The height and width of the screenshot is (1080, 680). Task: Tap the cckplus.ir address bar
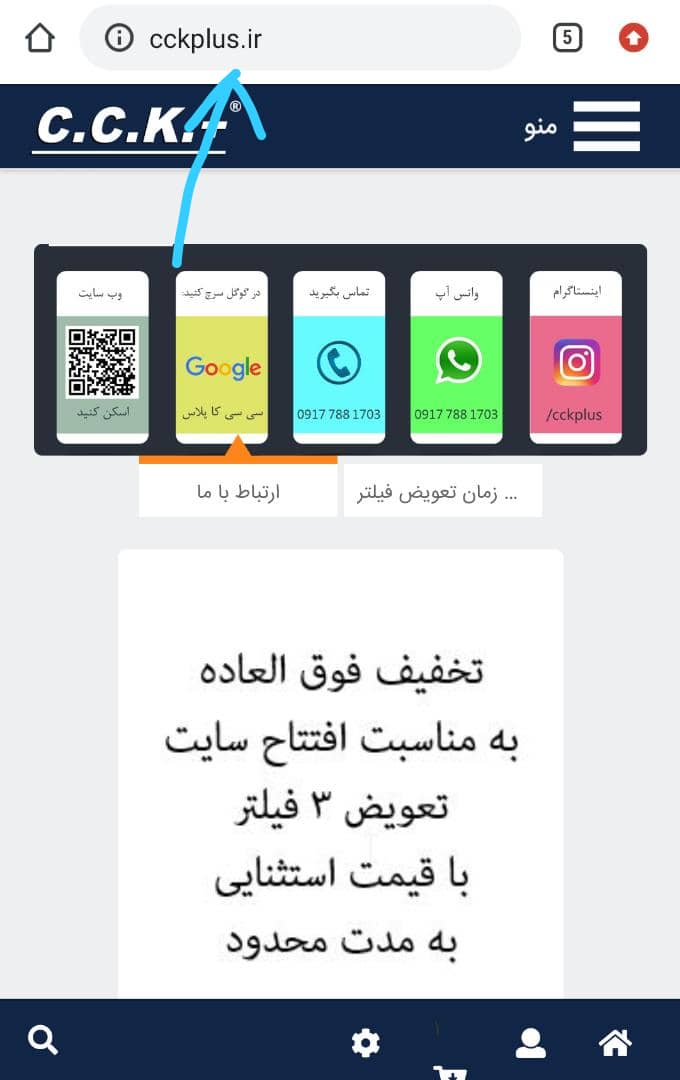pyautogui.click(x=300, y=39)
